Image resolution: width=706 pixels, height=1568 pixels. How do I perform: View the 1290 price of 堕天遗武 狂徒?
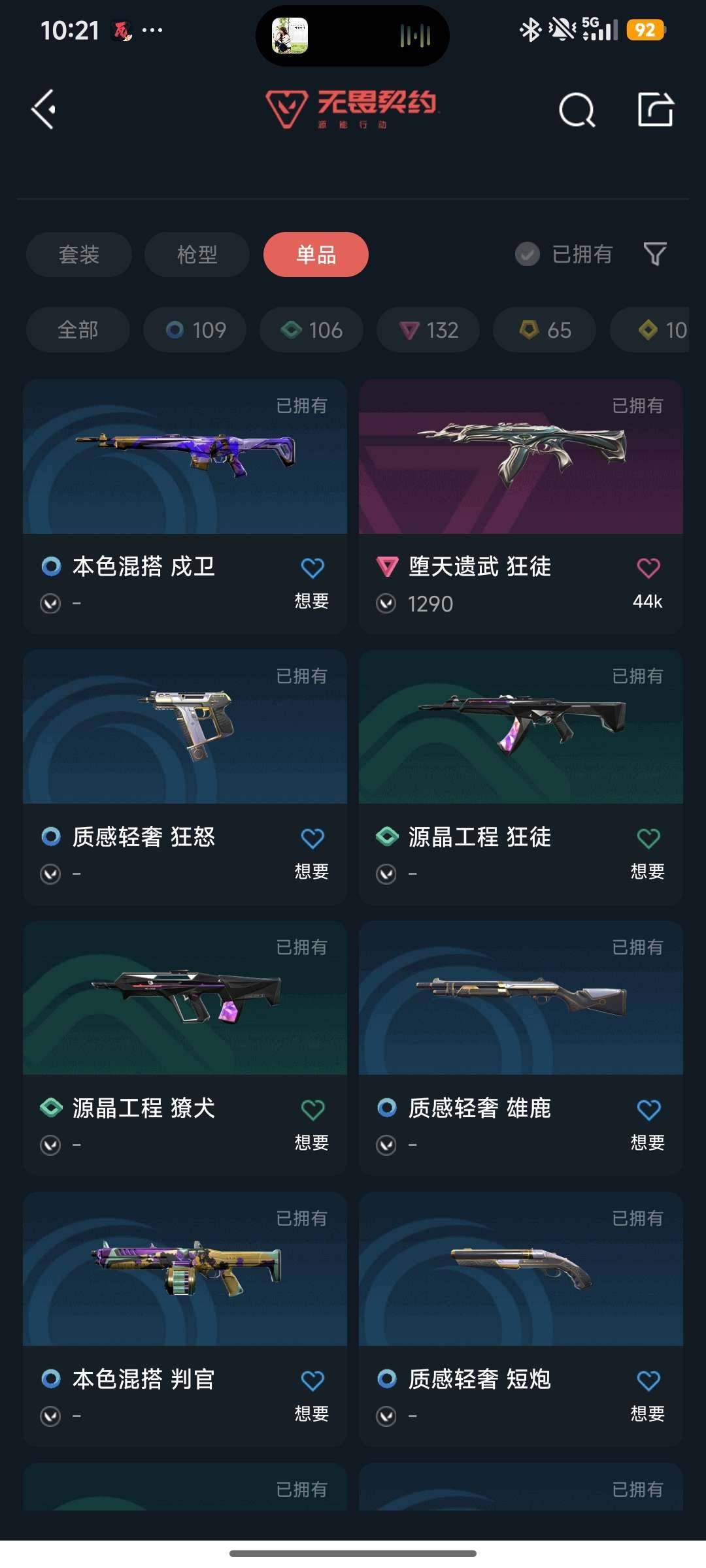coord(430,604)
